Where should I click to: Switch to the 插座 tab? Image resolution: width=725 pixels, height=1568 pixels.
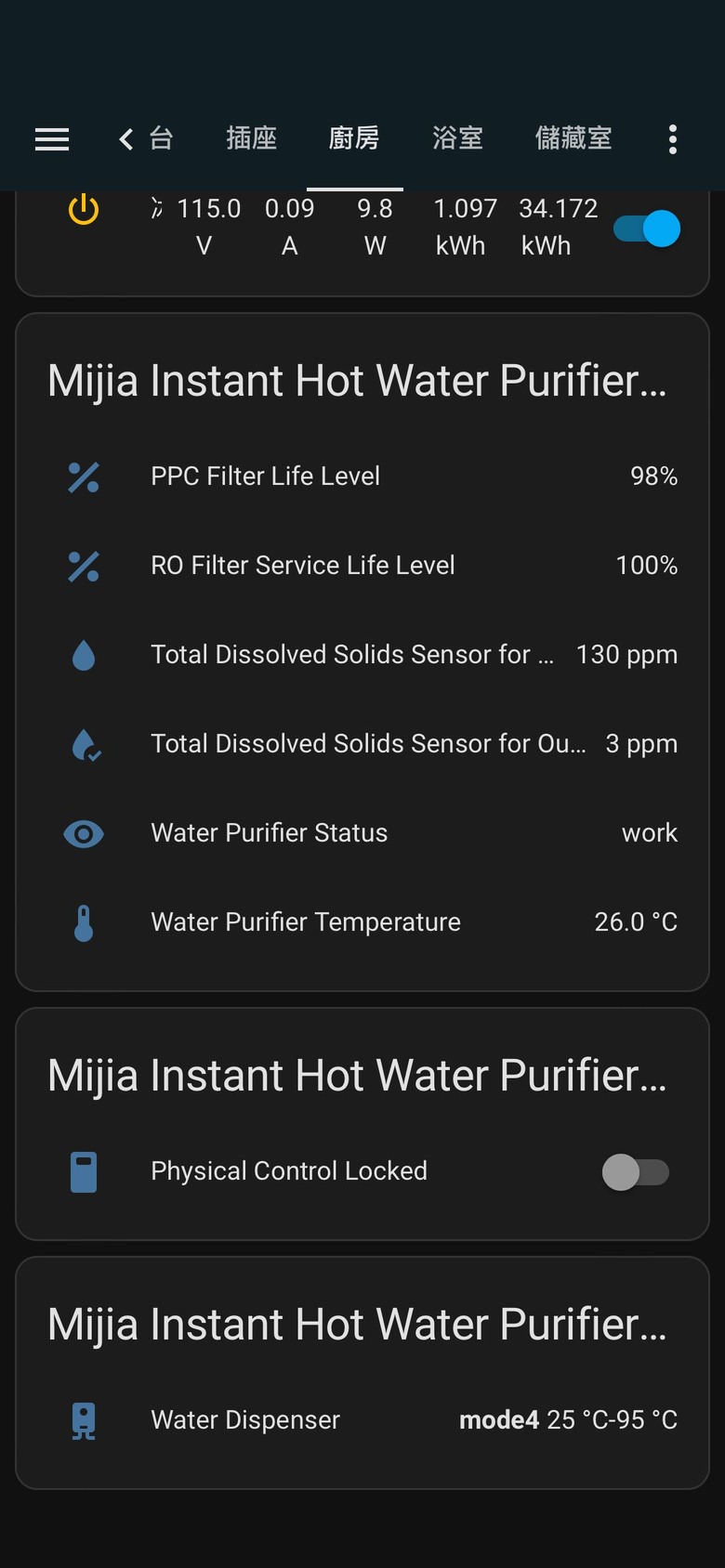(251, 138)
